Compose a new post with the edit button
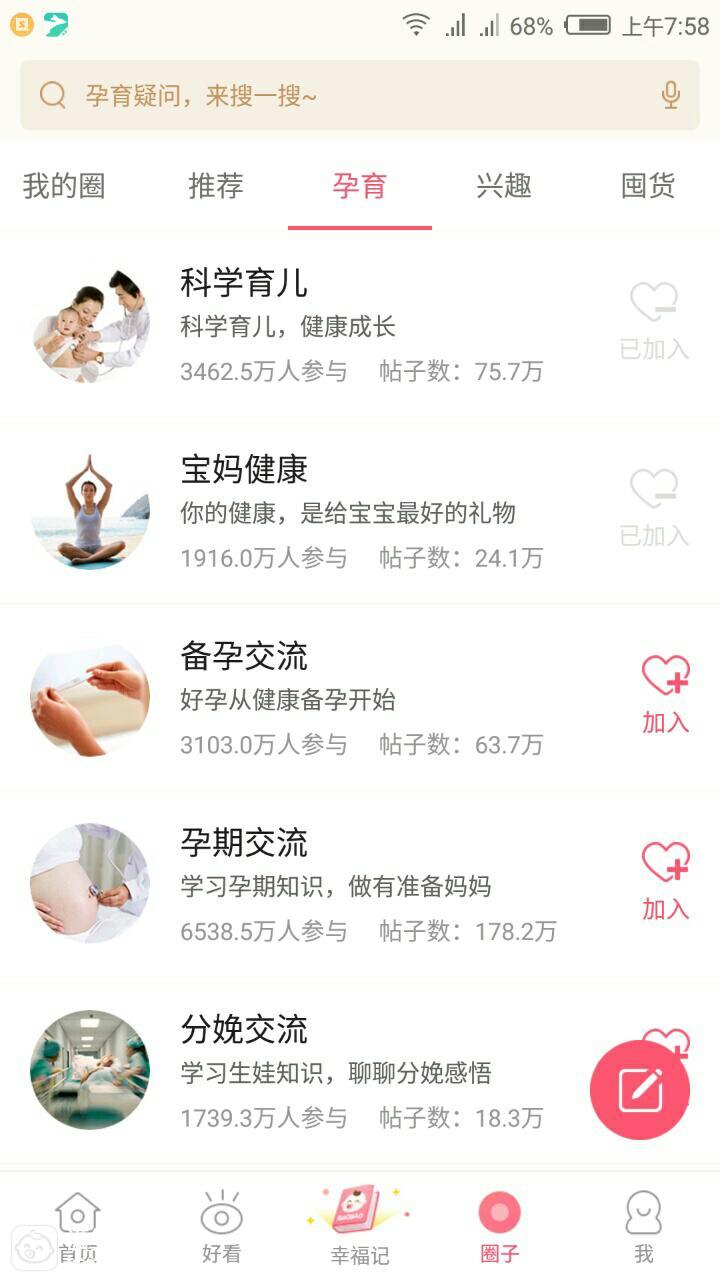This screenshot has height=1280, width=720. tap(640, 1090)
